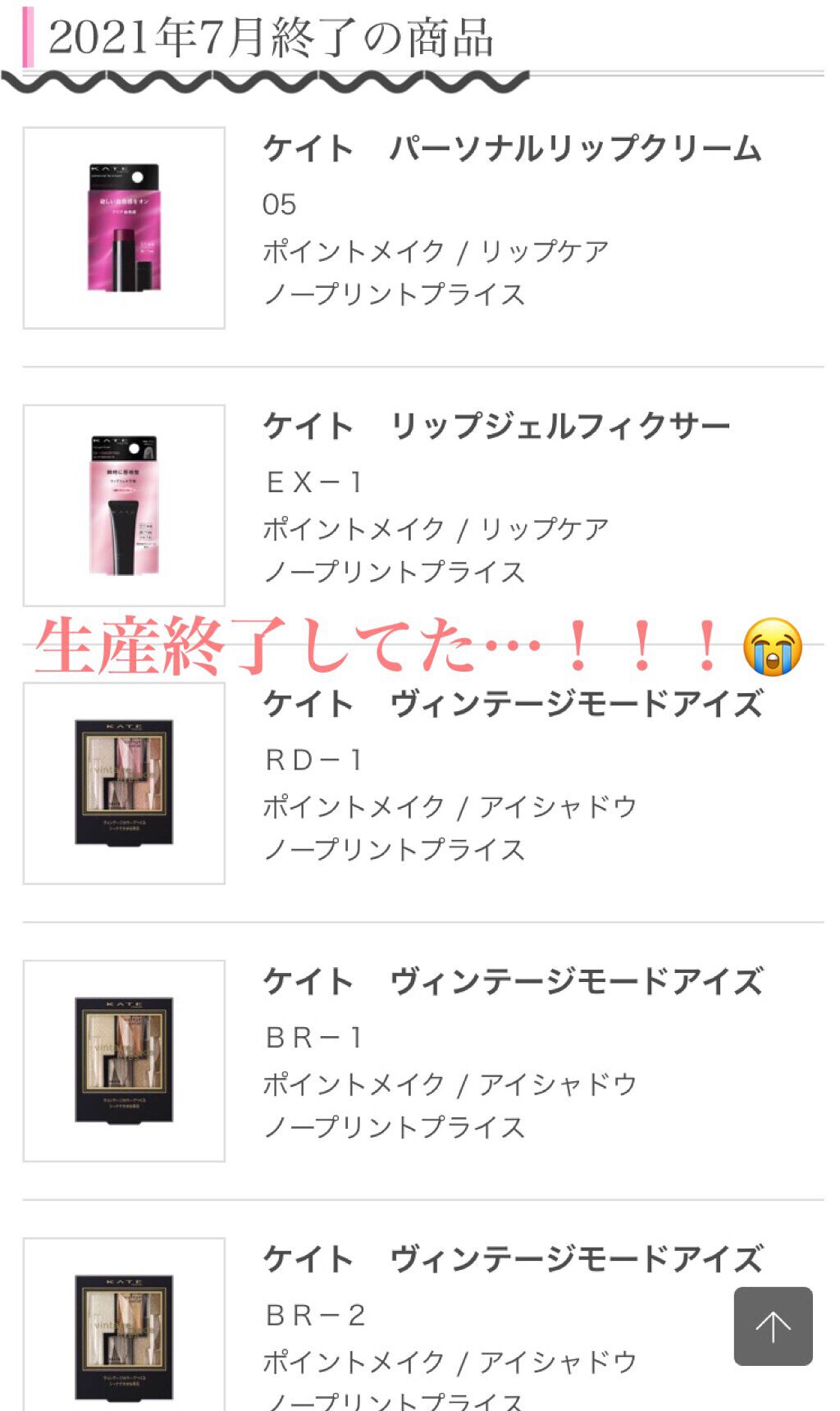Screen dimensions: 840x1411
Task: Open the パーソナルリップクリーム product thumbnail
Action: point(123,226)
